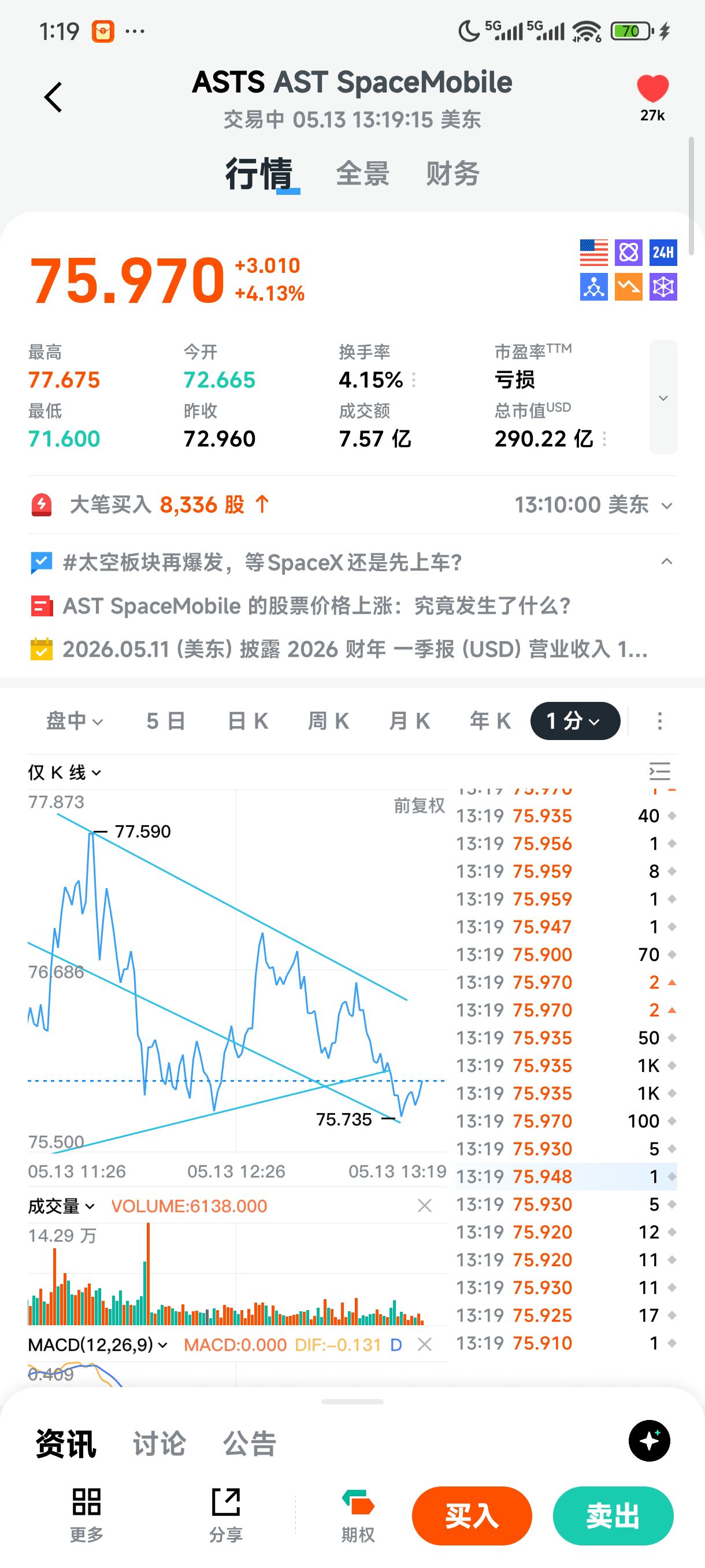Screen dimensions: 705x1568
Task: Open the 1 分 interval dropdown
Action: click(x=575, y=722)
